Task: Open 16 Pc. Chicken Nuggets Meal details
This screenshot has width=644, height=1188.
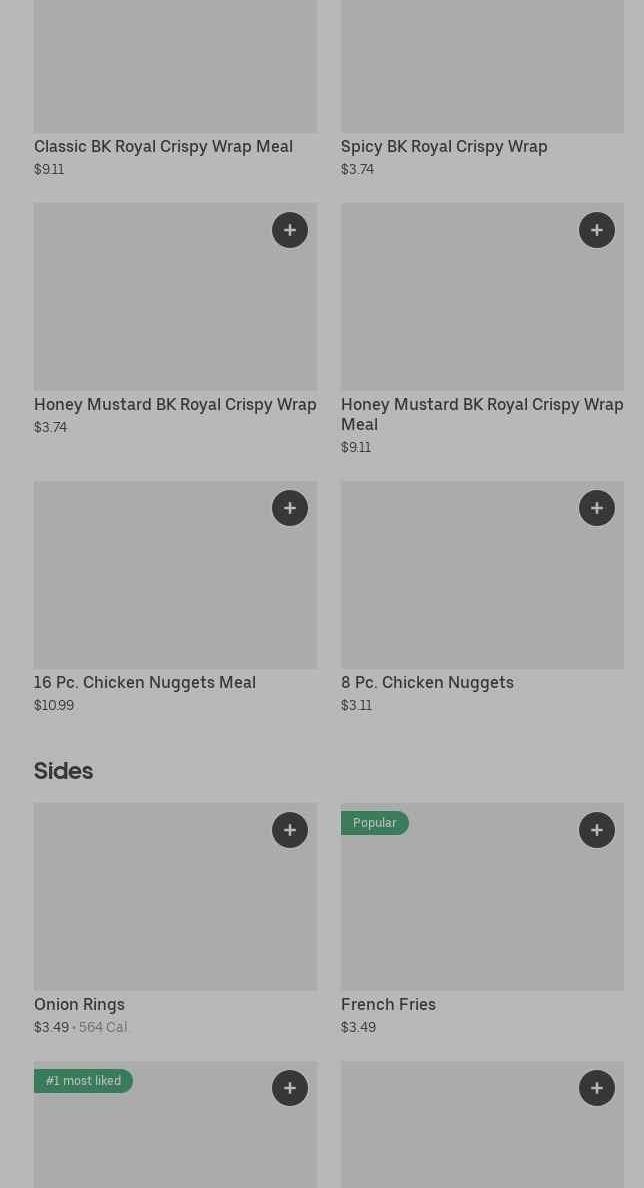Action: click(x=145, y=683)
